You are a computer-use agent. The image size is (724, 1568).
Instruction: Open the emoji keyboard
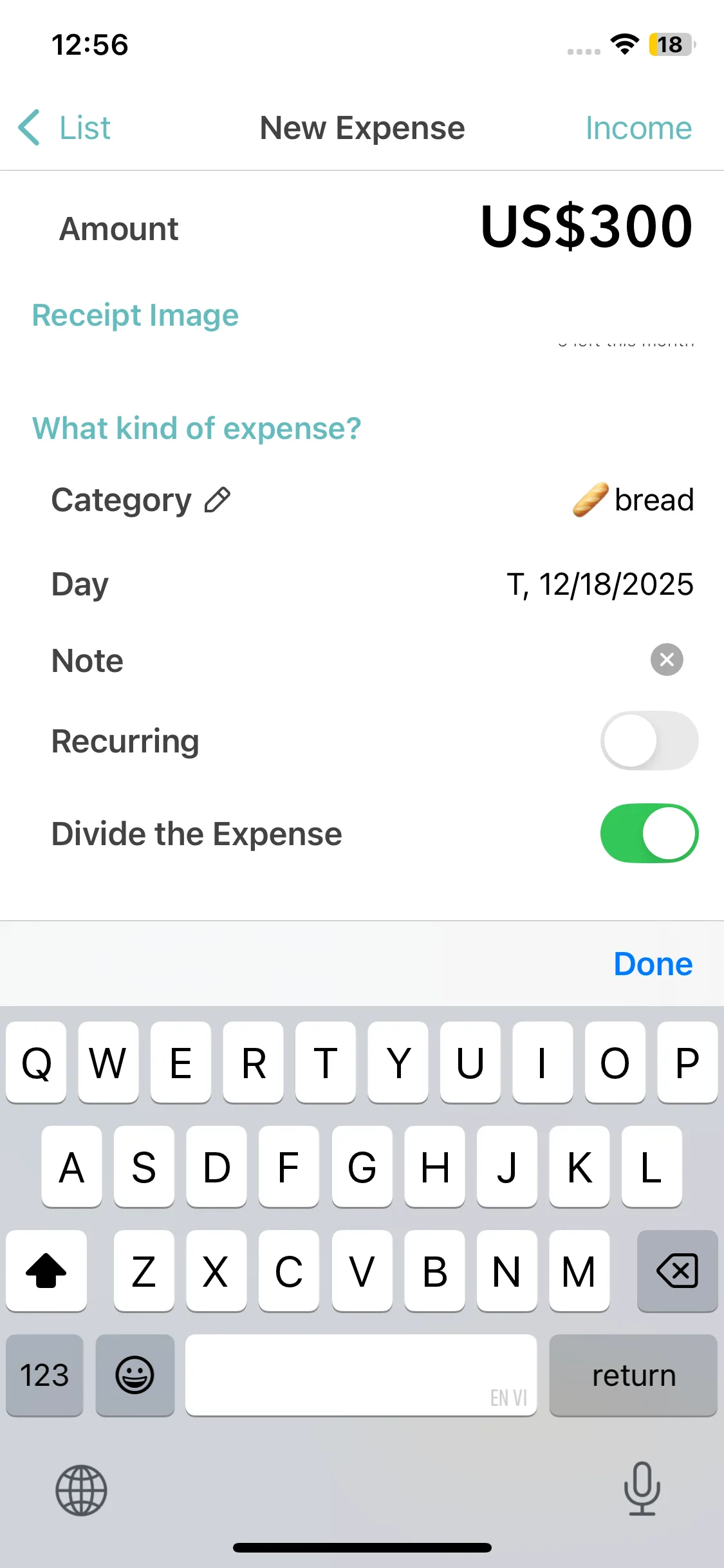point(135,1376)
